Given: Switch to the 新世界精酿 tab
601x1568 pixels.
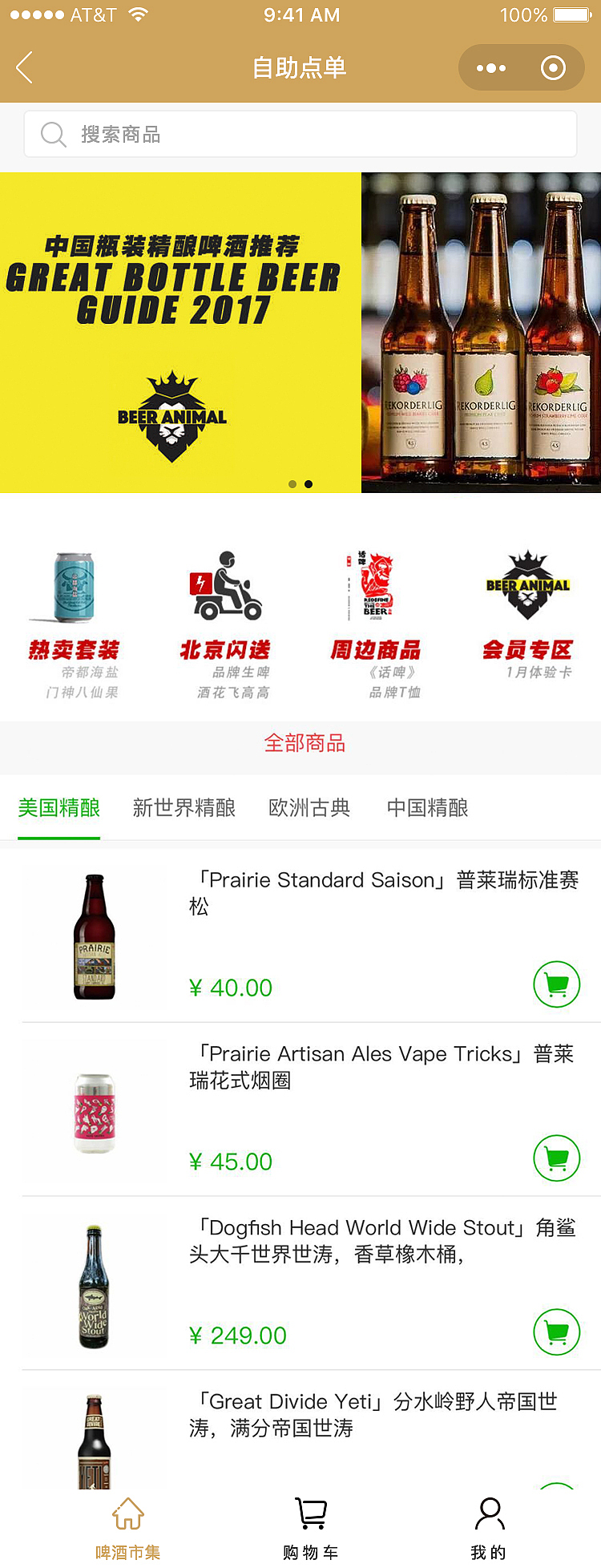Looking at the screenshot, I should coord(184,808).
